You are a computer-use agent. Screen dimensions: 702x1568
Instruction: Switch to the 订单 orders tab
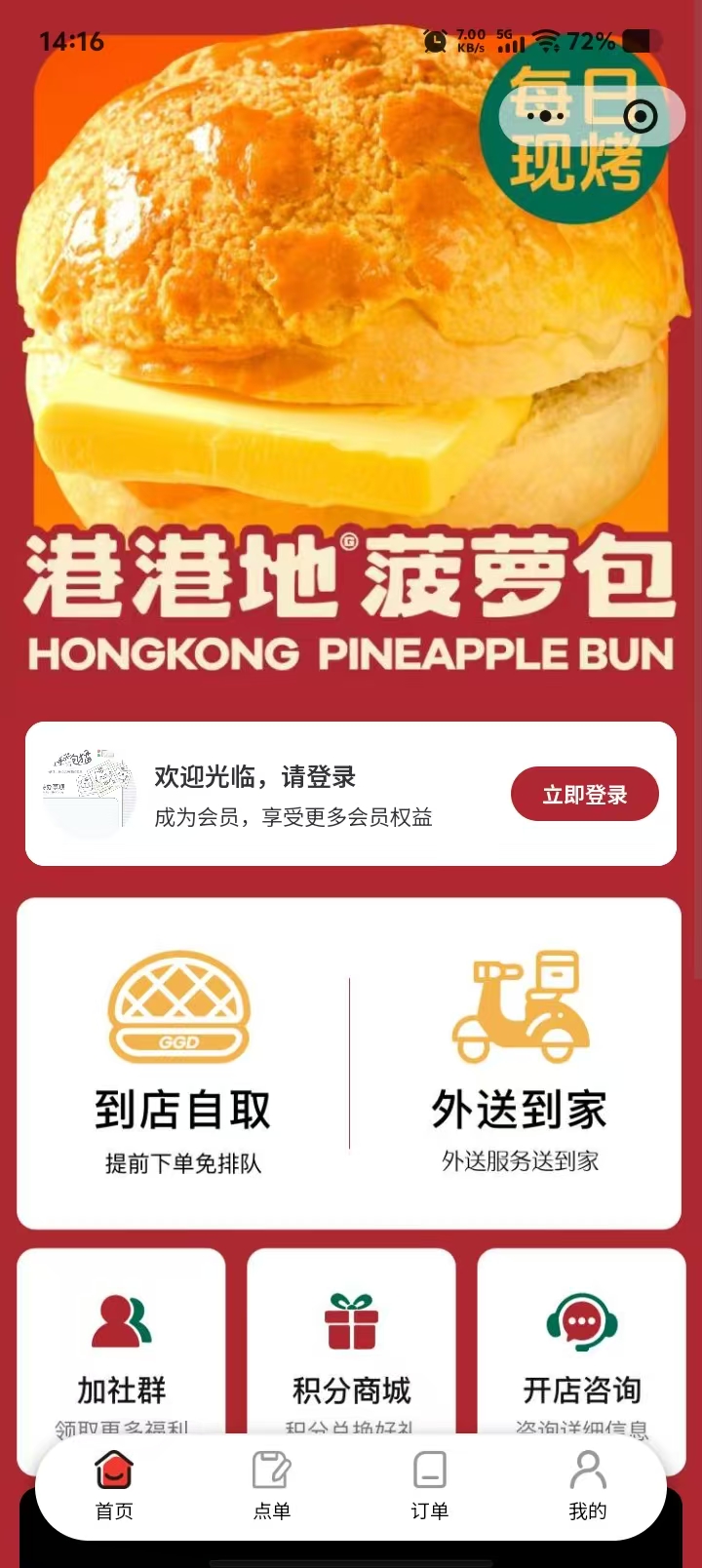(x=429, y=1485)
